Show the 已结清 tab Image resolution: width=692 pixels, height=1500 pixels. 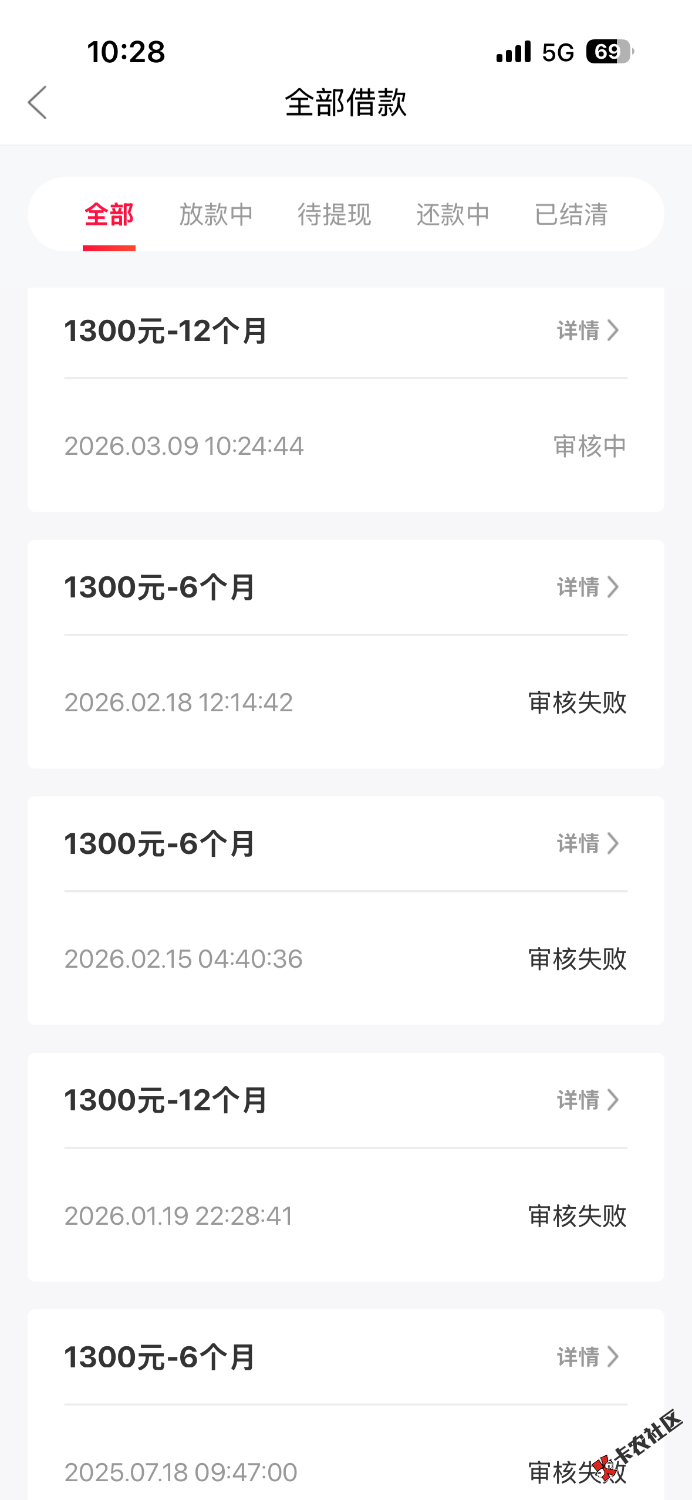tap(571, 214)
